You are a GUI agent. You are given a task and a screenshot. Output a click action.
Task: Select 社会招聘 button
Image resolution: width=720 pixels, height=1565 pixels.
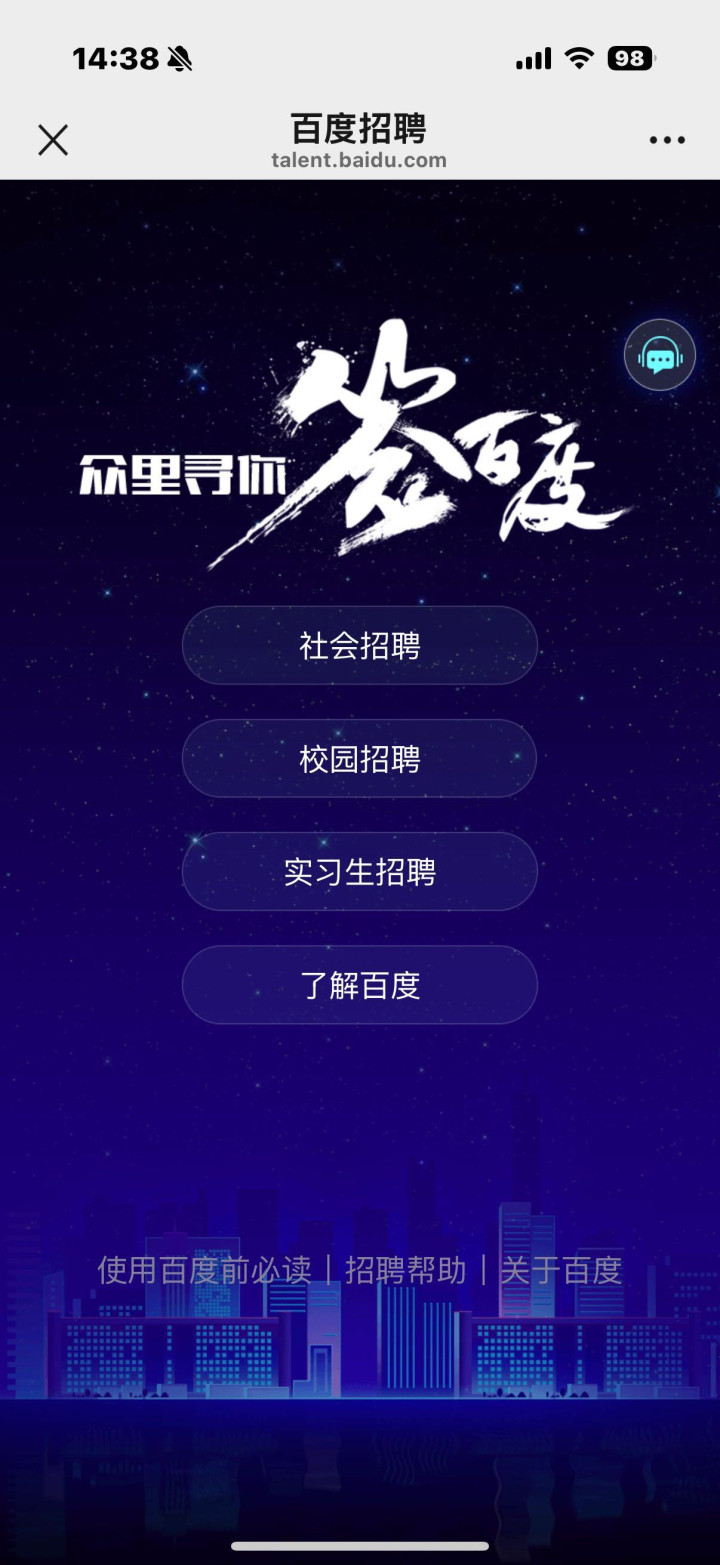[x=360, y=645]
